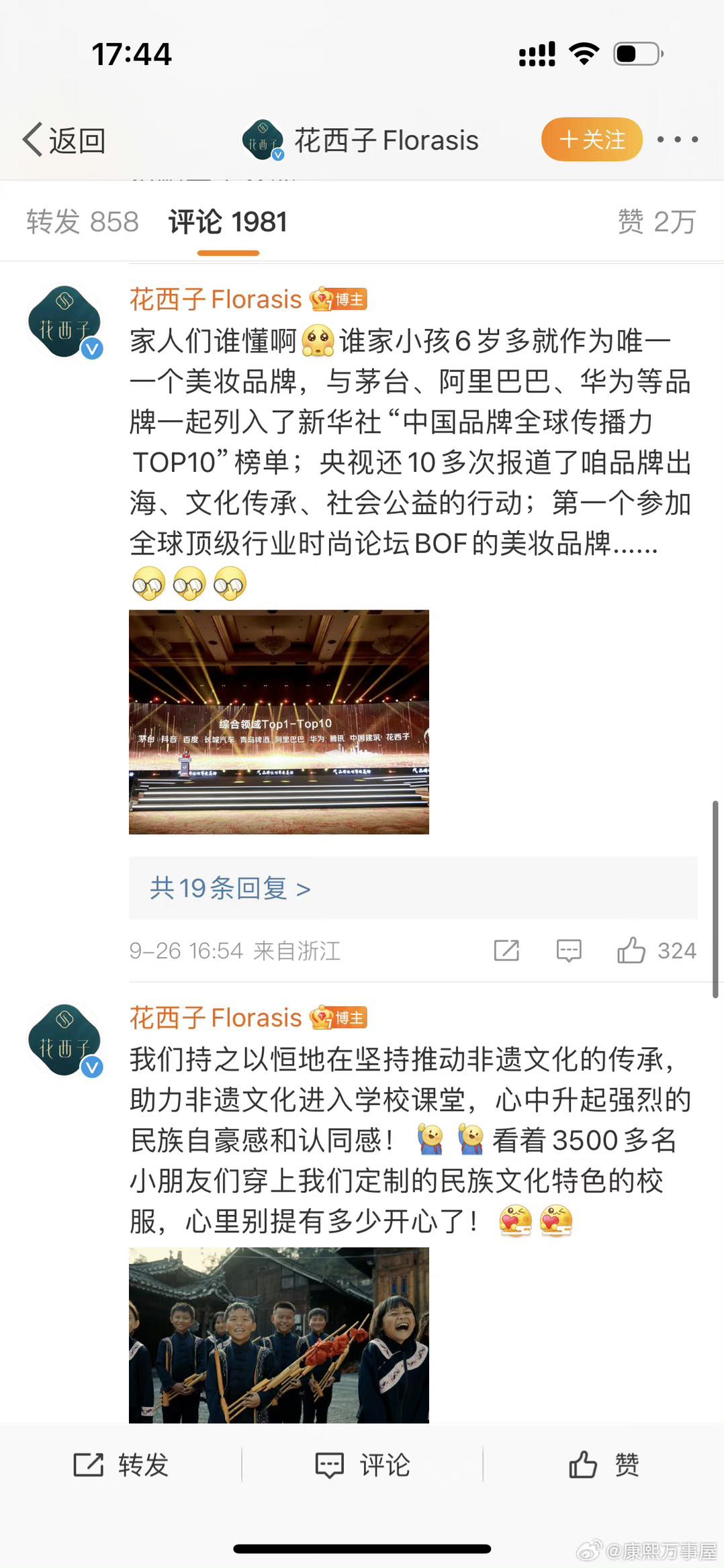Open the 花西子 Florasis avatar on first comment
Image resolution: width=724 pixels, height=1568 pixels.
64,322
